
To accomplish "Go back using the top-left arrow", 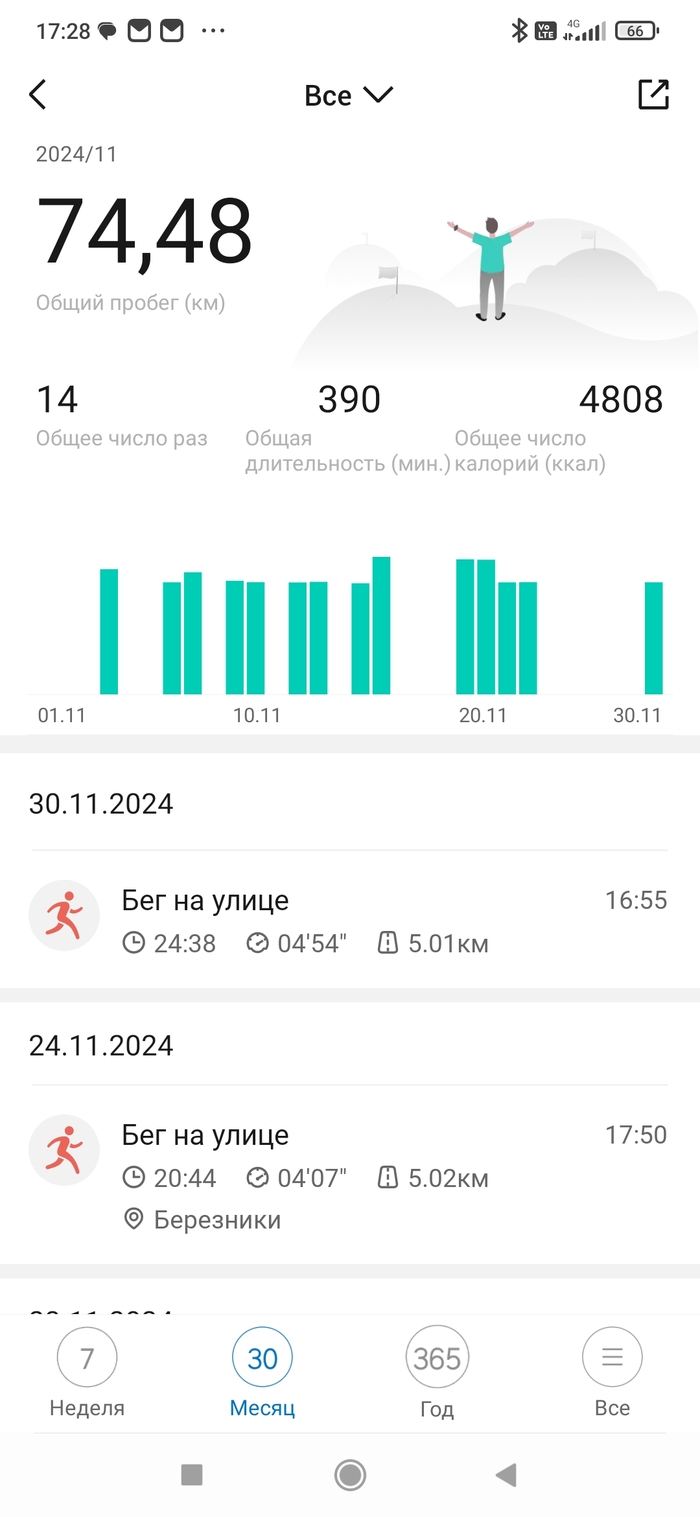I will point(38,95).
